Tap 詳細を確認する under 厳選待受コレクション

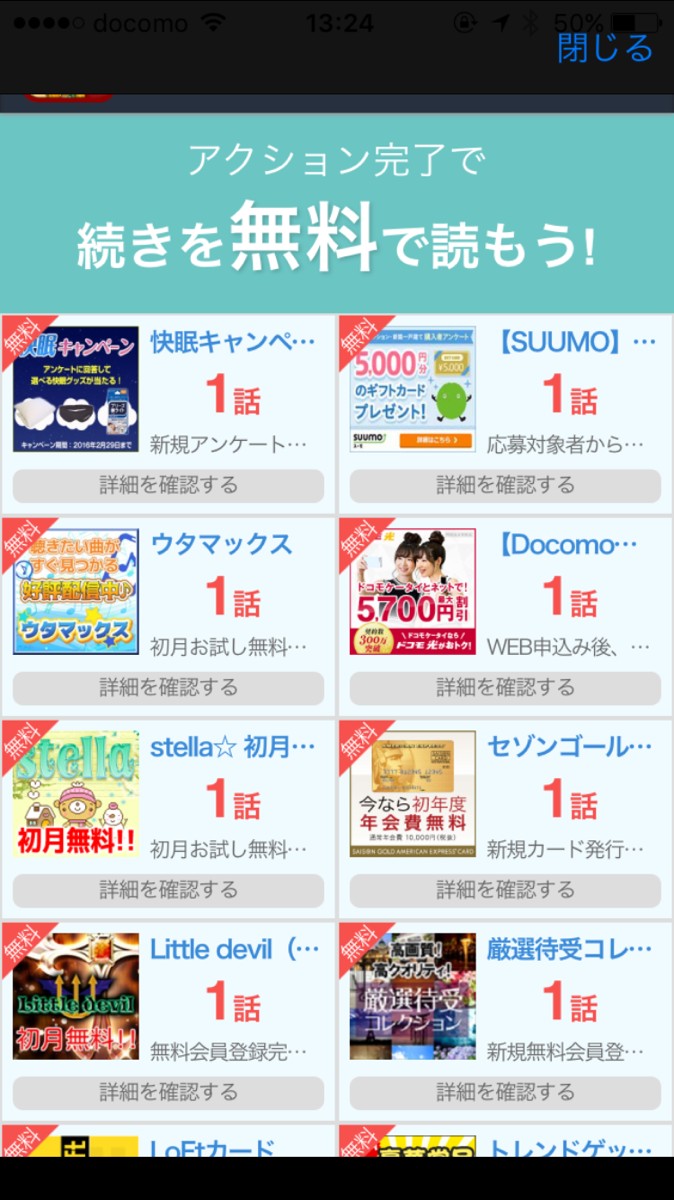[x=505, y=1092]
